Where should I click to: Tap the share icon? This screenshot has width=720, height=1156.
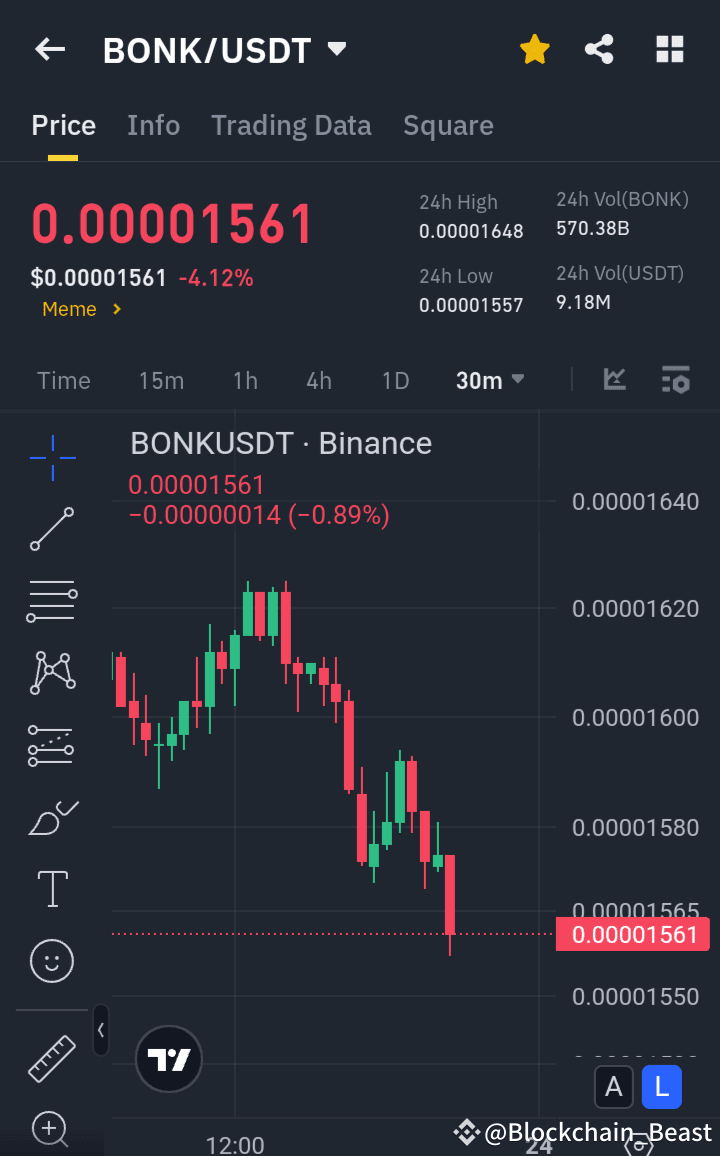tap(599, 48)
